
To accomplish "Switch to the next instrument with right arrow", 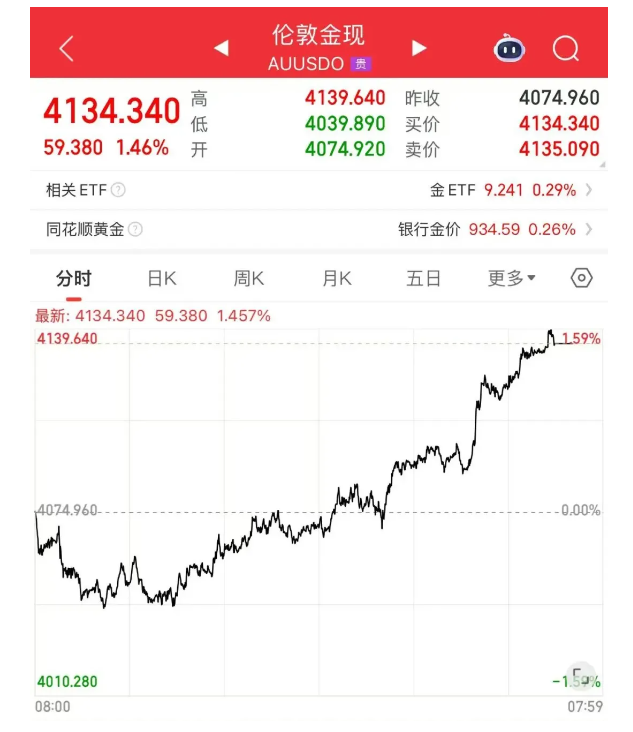I will click(419, 48).
